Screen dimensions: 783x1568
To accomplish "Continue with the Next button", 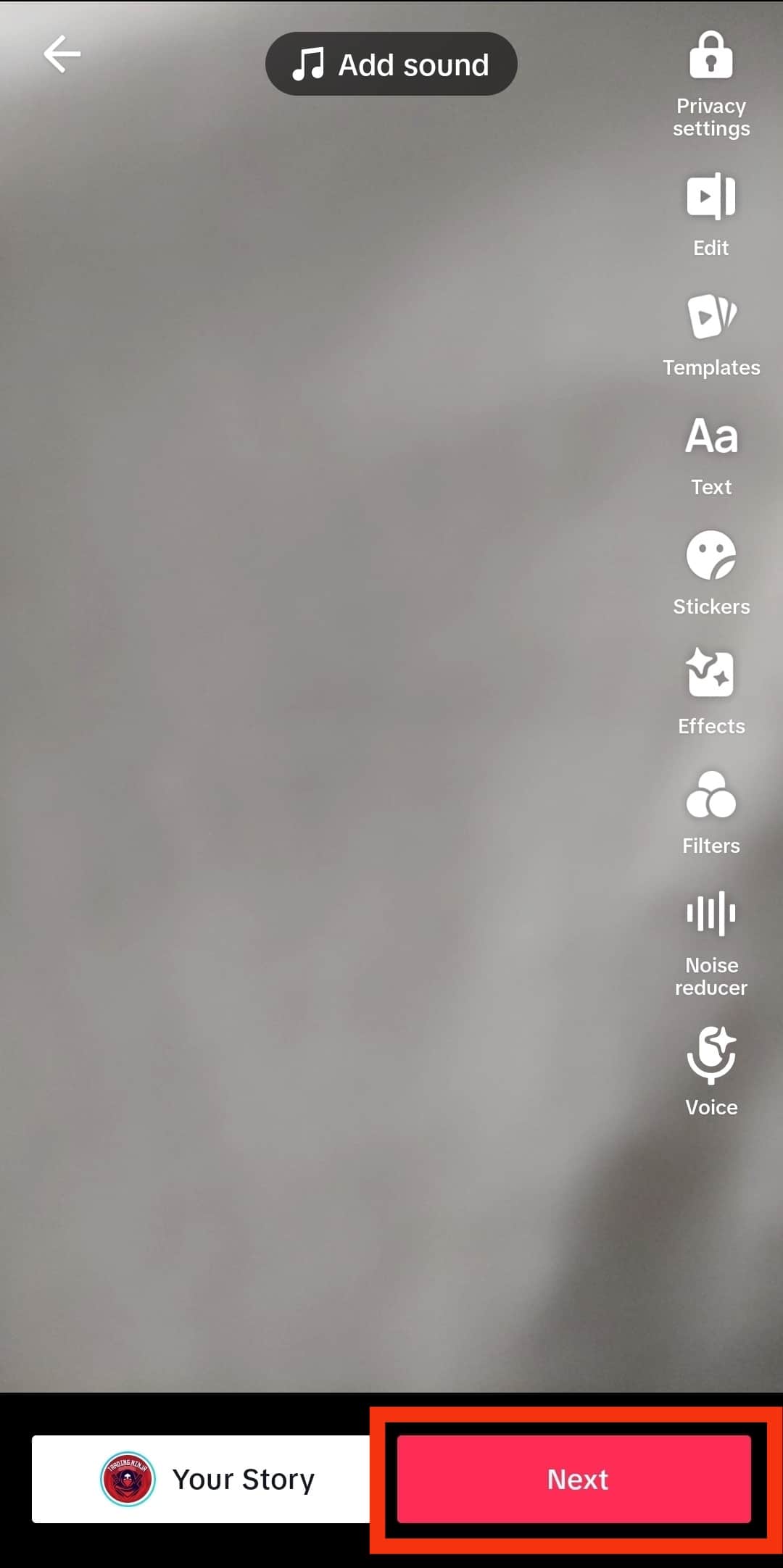I will tap(573, 1479).
